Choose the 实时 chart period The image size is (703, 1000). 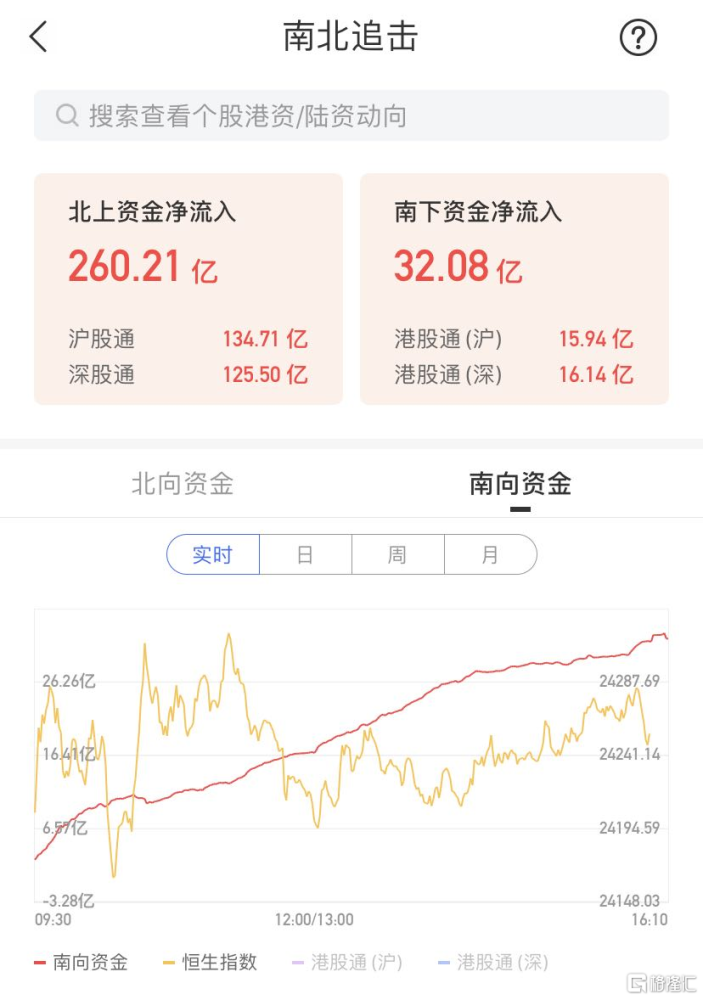pyautogui.click(x=213, y=555)
